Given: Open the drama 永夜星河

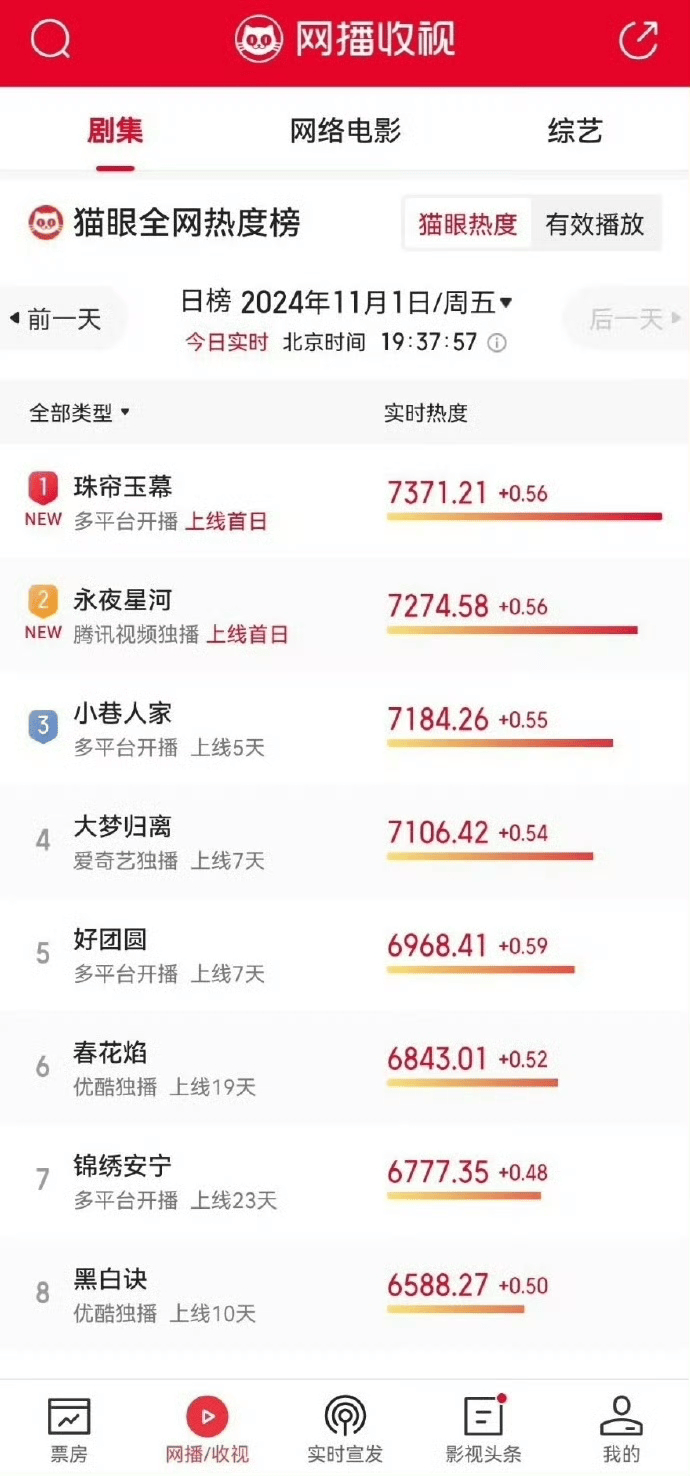Looking at the screenshot, I should [123, 600].
